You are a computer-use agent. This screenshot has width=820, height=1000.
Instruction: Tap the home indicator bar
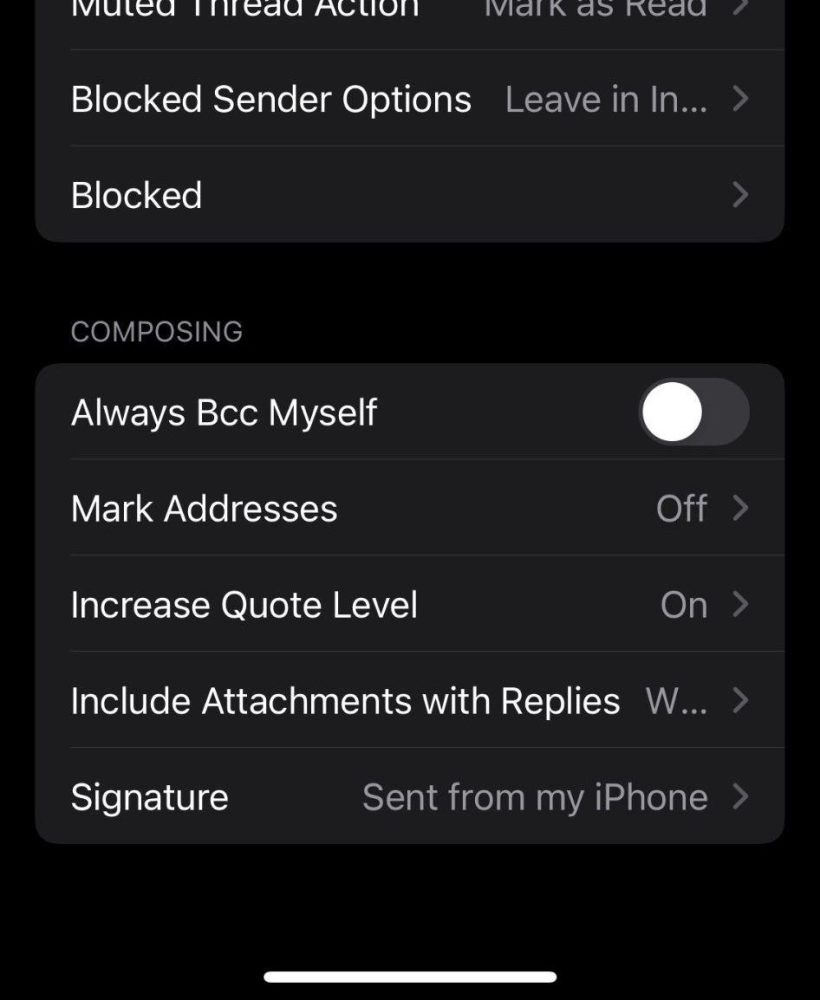[410, 973]
